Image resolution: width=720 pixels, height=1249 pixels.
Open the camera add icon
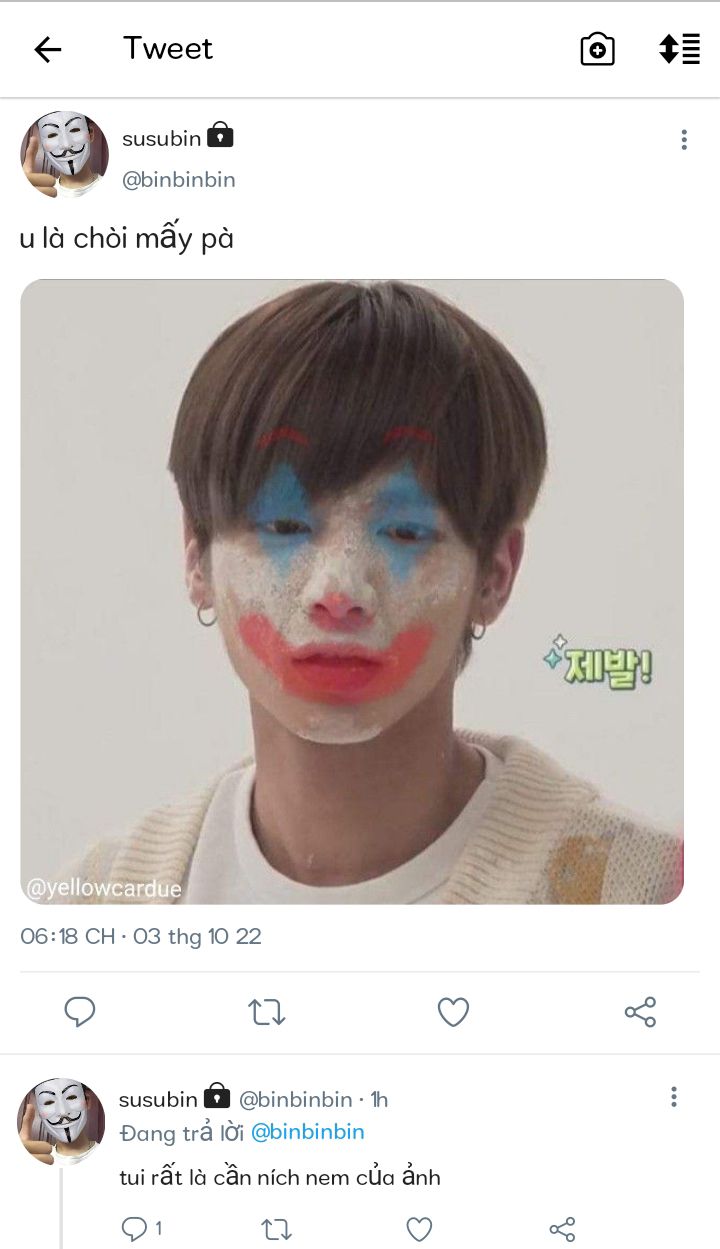[597, 49]
